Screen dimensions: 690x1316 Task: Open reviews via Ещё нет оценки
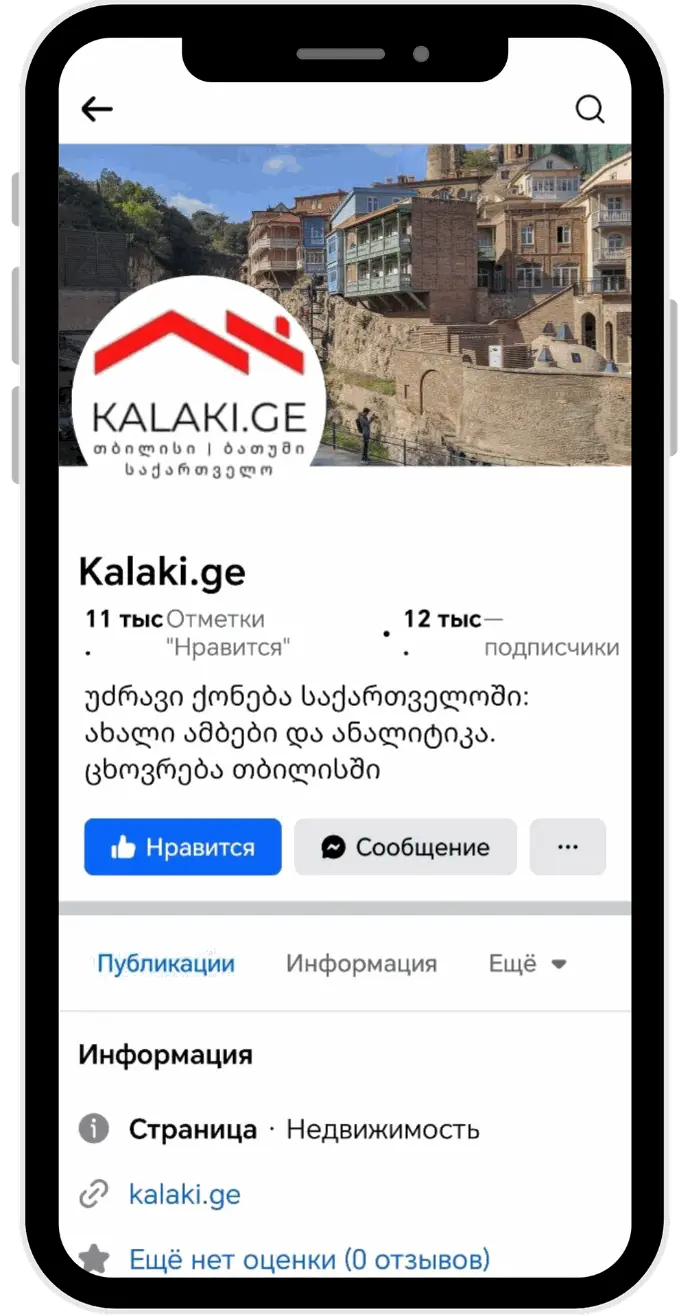[x=309, y=1258]
